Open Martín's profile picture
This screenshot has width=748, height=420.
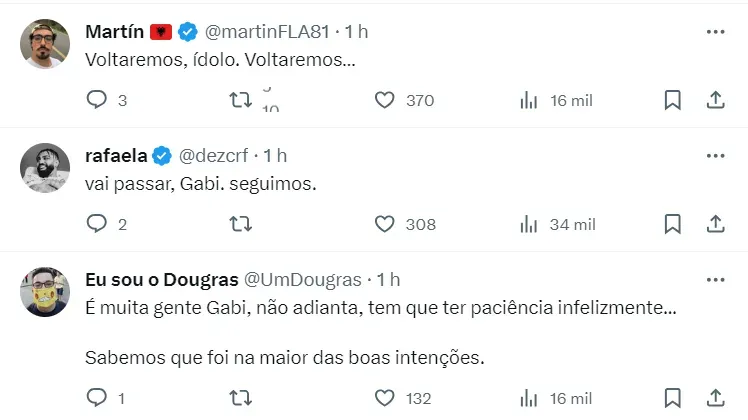(45, 44)
